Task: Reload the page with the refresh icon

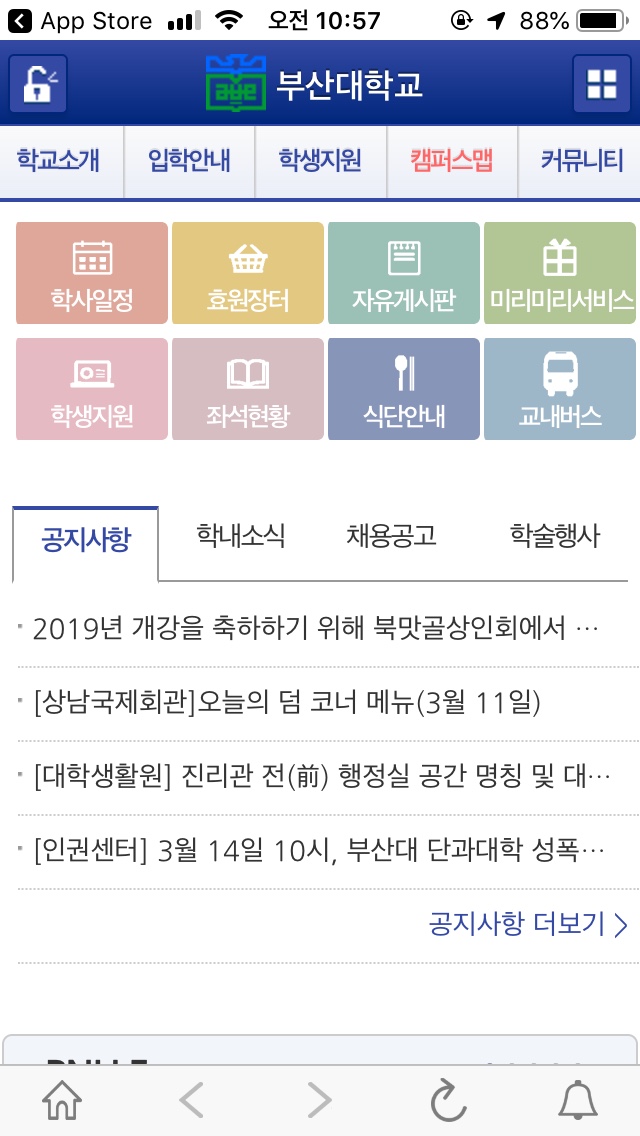Action: point(448,1101)
